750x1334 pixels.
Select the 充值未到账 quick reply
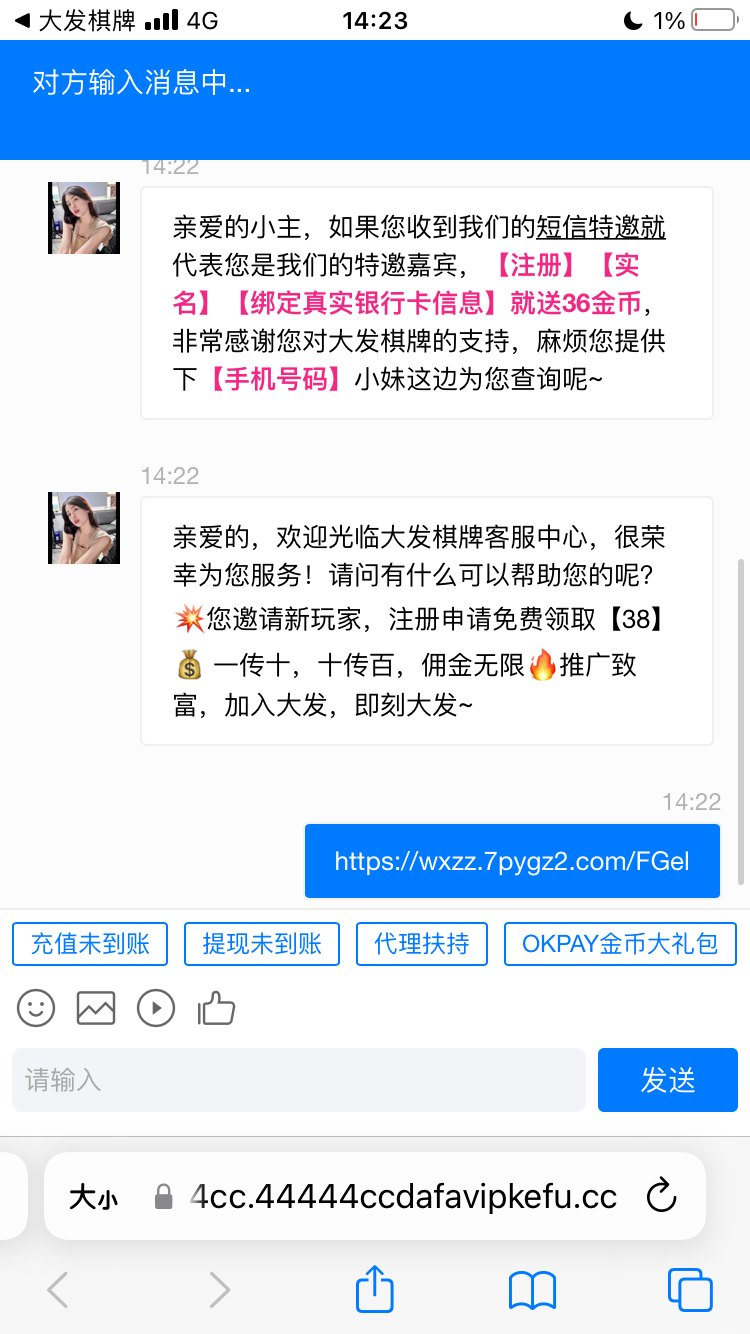tap(89, 943)
